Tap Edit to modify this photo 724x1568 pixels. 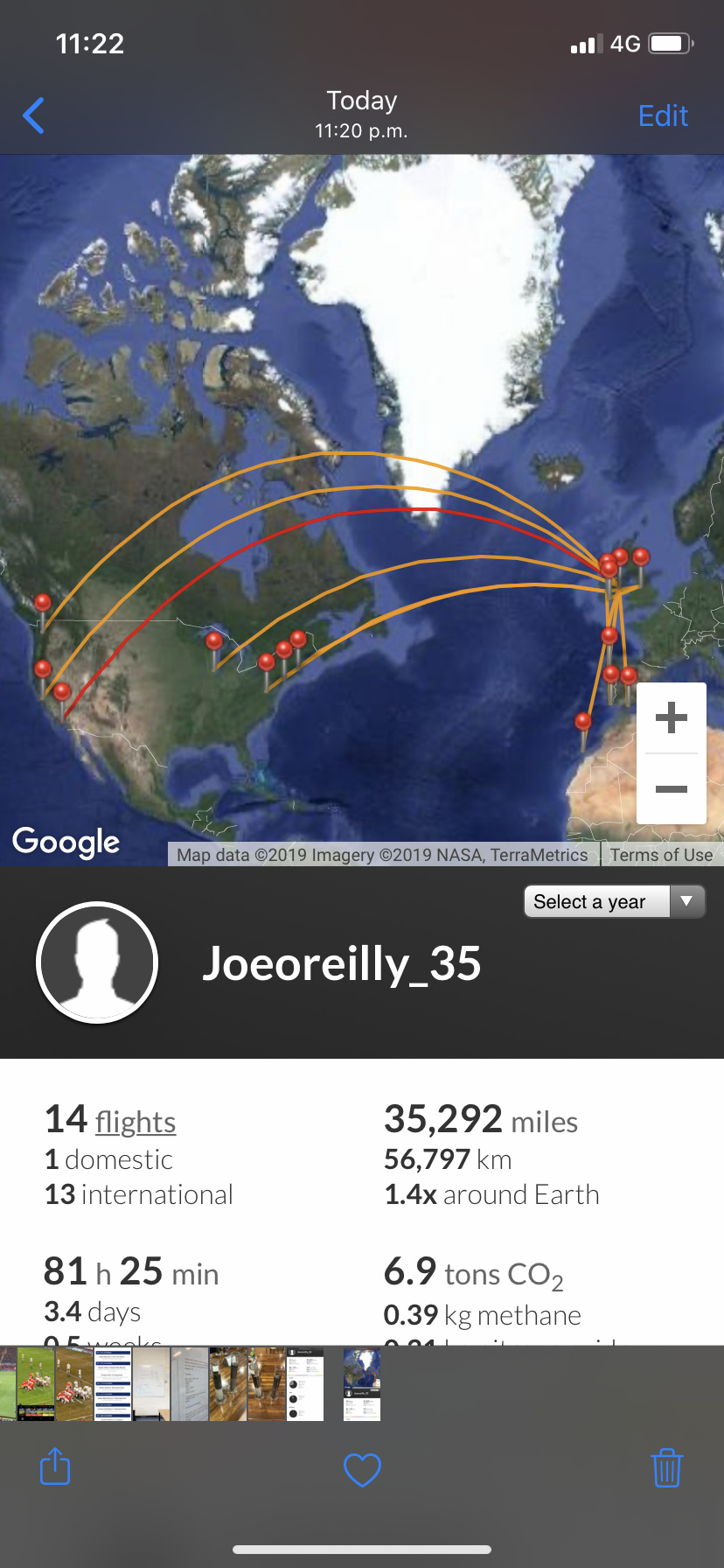663,115
